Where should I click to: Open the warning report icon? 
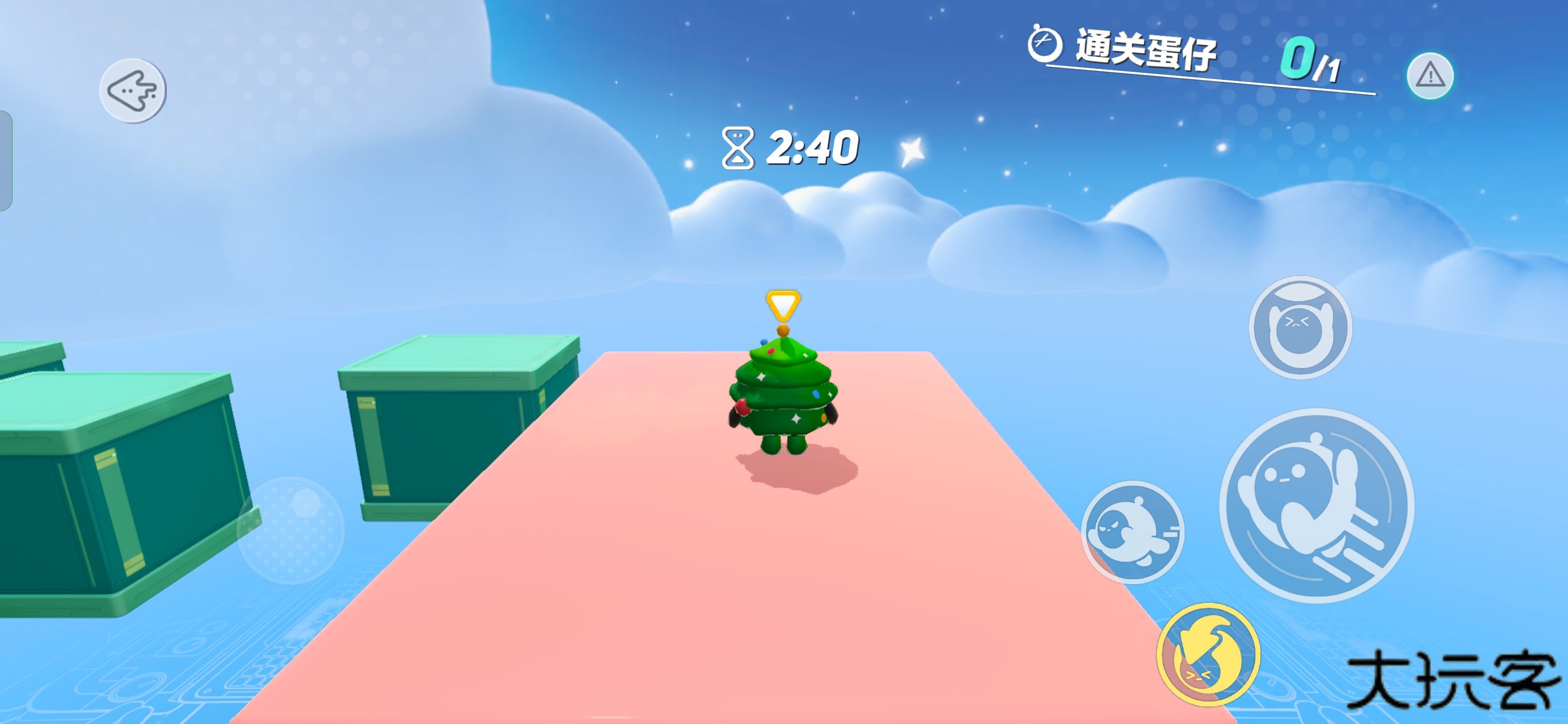pyautogui.click(x=1429, y=76)
